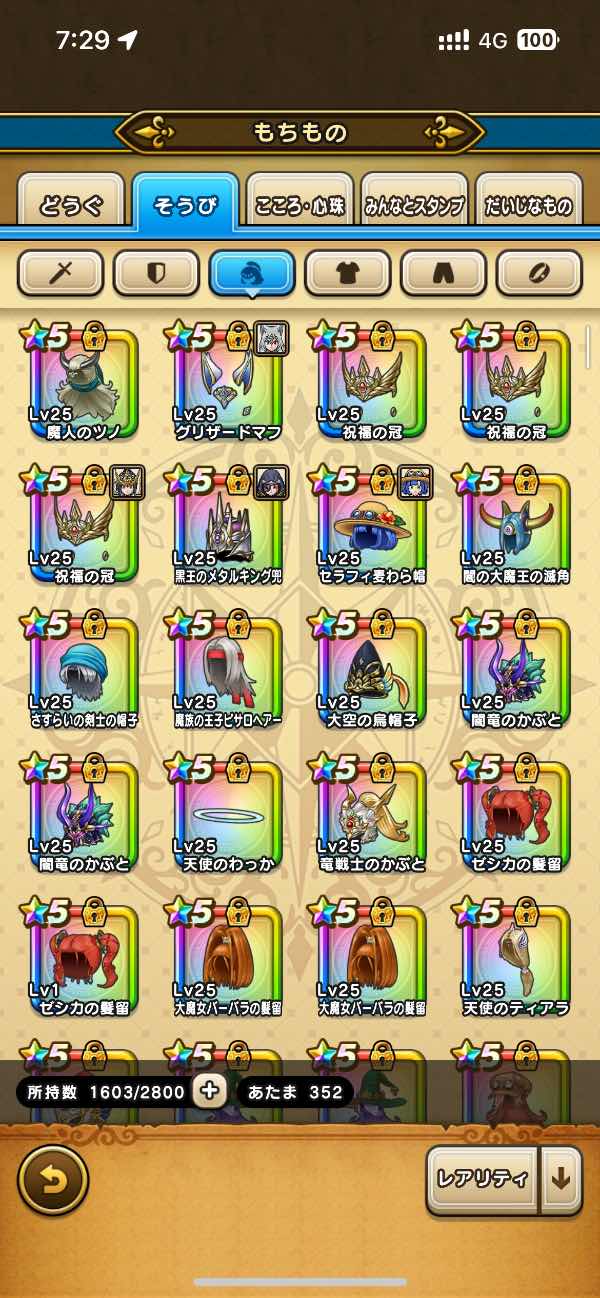The width and height of the screenshot is (600, 1298).
Task: Switch to the みんなとスタンプ tab
Action: (x=414, y=206)
